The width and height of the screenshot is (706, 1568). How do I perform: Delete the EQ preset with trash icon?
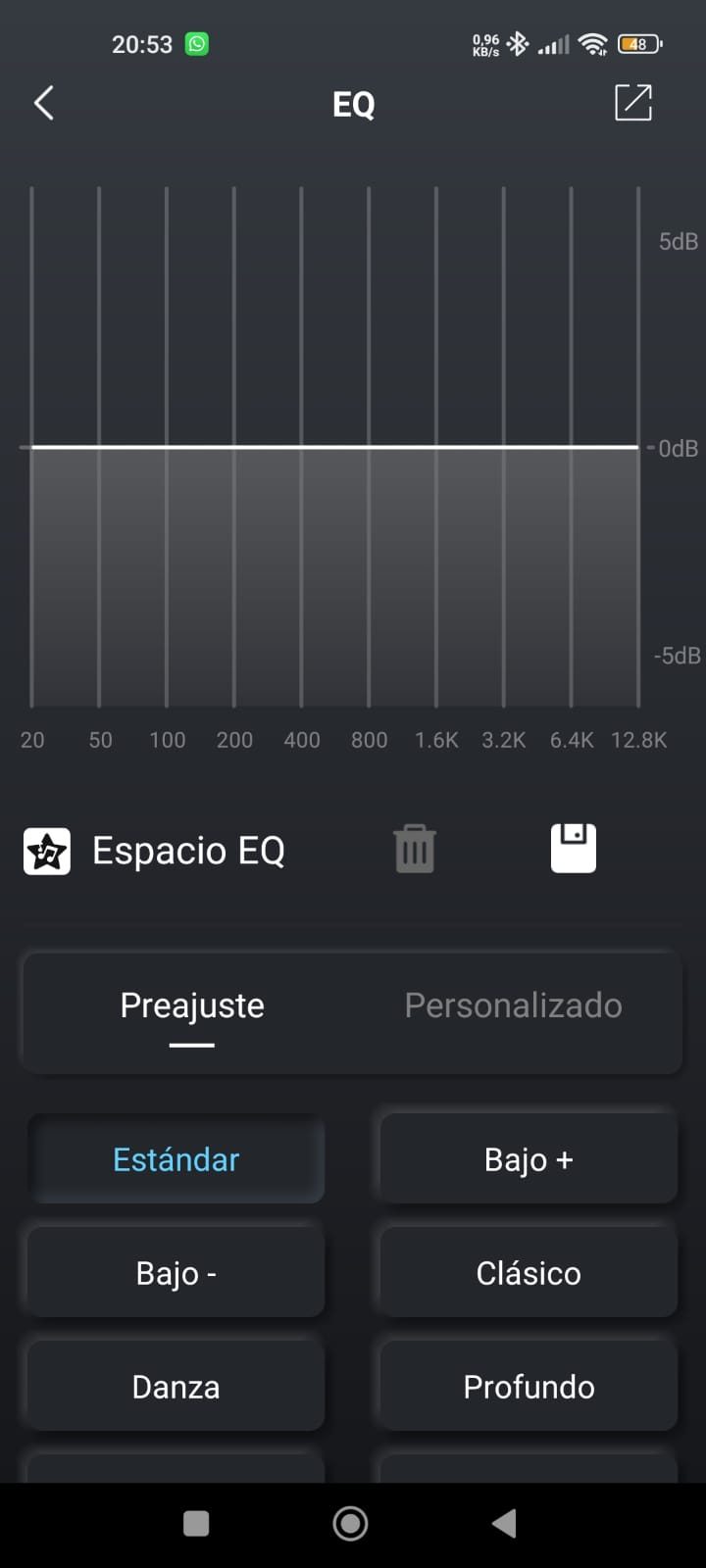tap(415, 849)
